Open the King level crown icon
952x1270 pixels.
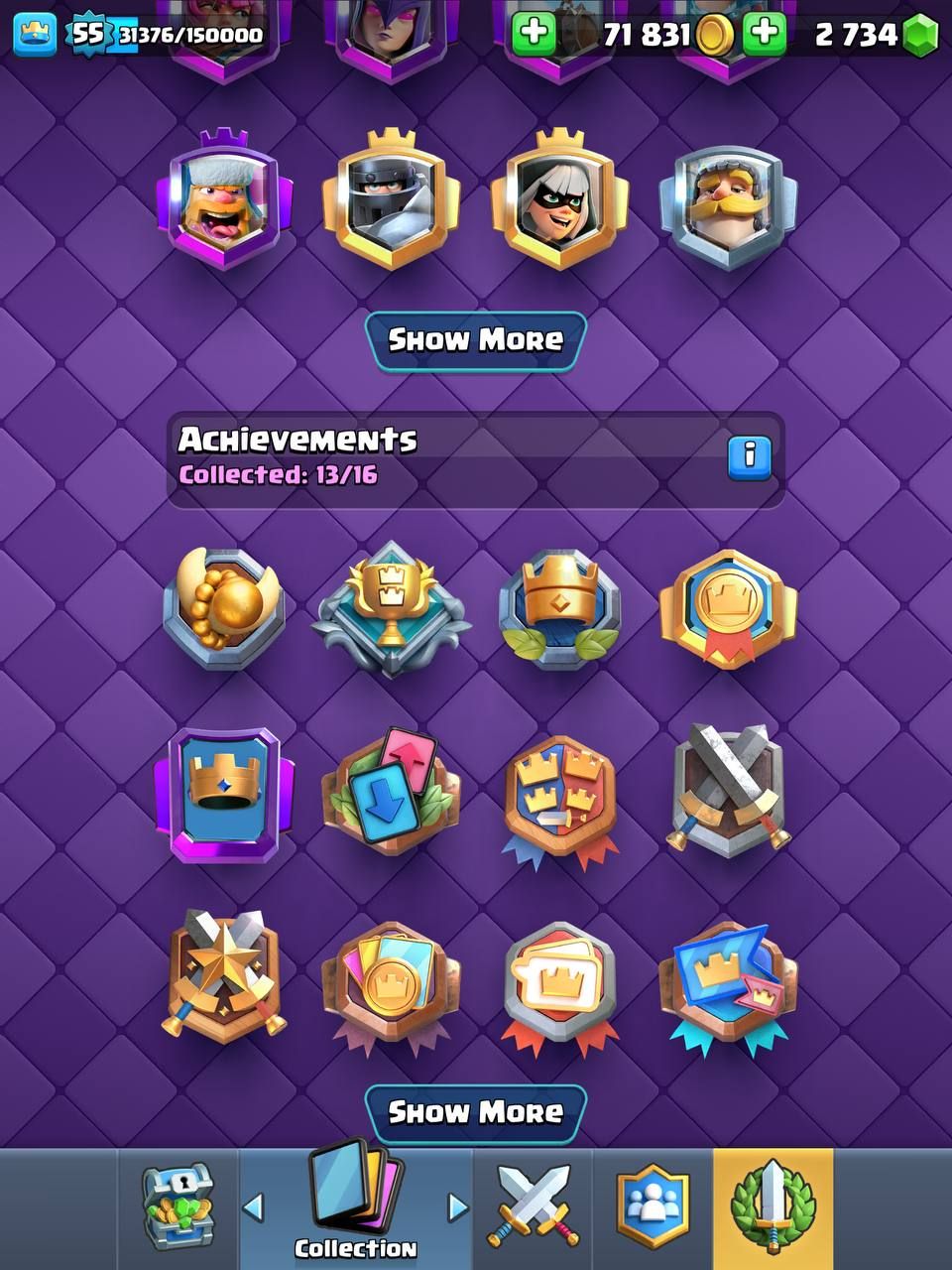pyautogui.click(x=35, y=34)
